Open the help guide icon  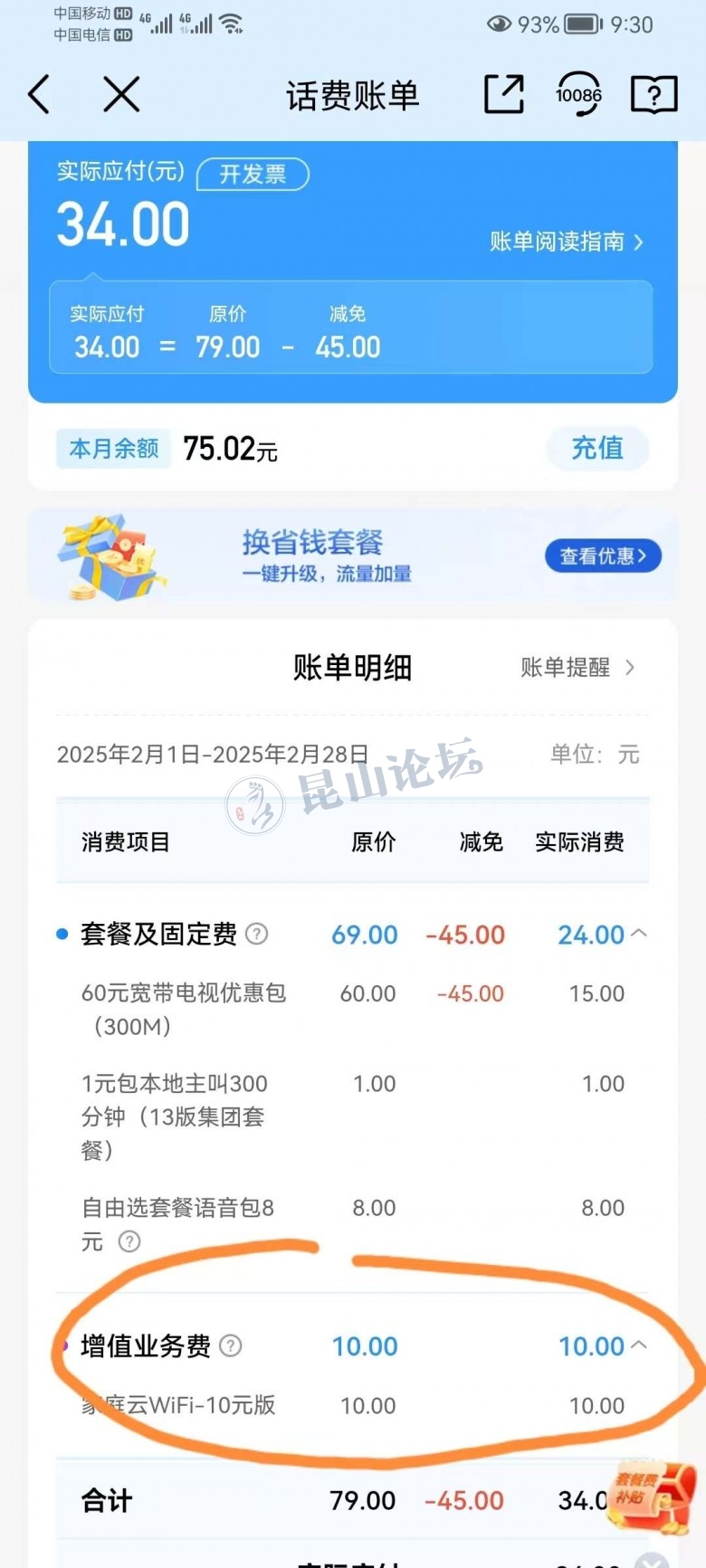(654, 94)
